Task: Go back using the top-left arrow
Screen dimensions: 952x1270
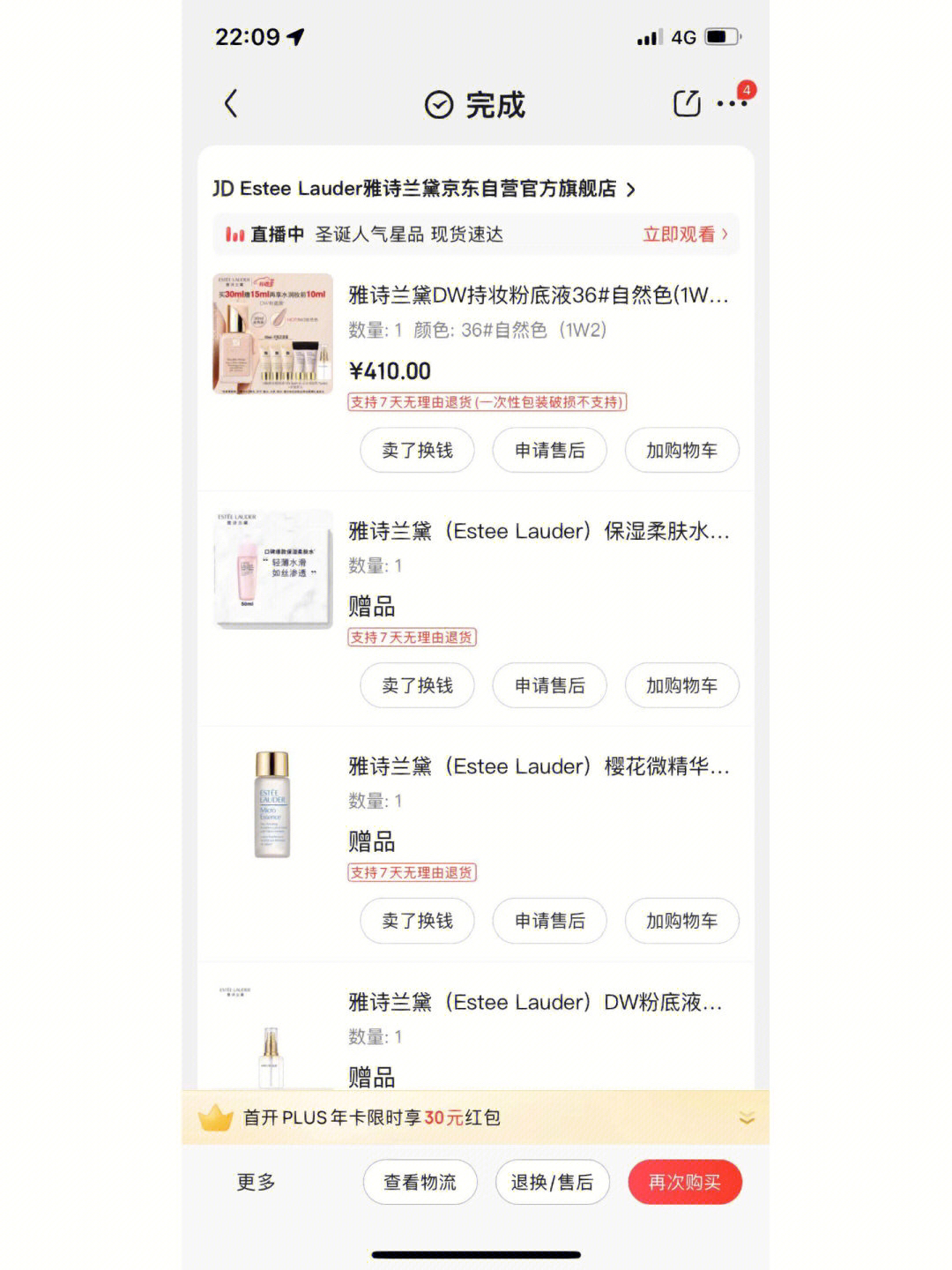Action: pyautogui.click(x=231, y=104)
